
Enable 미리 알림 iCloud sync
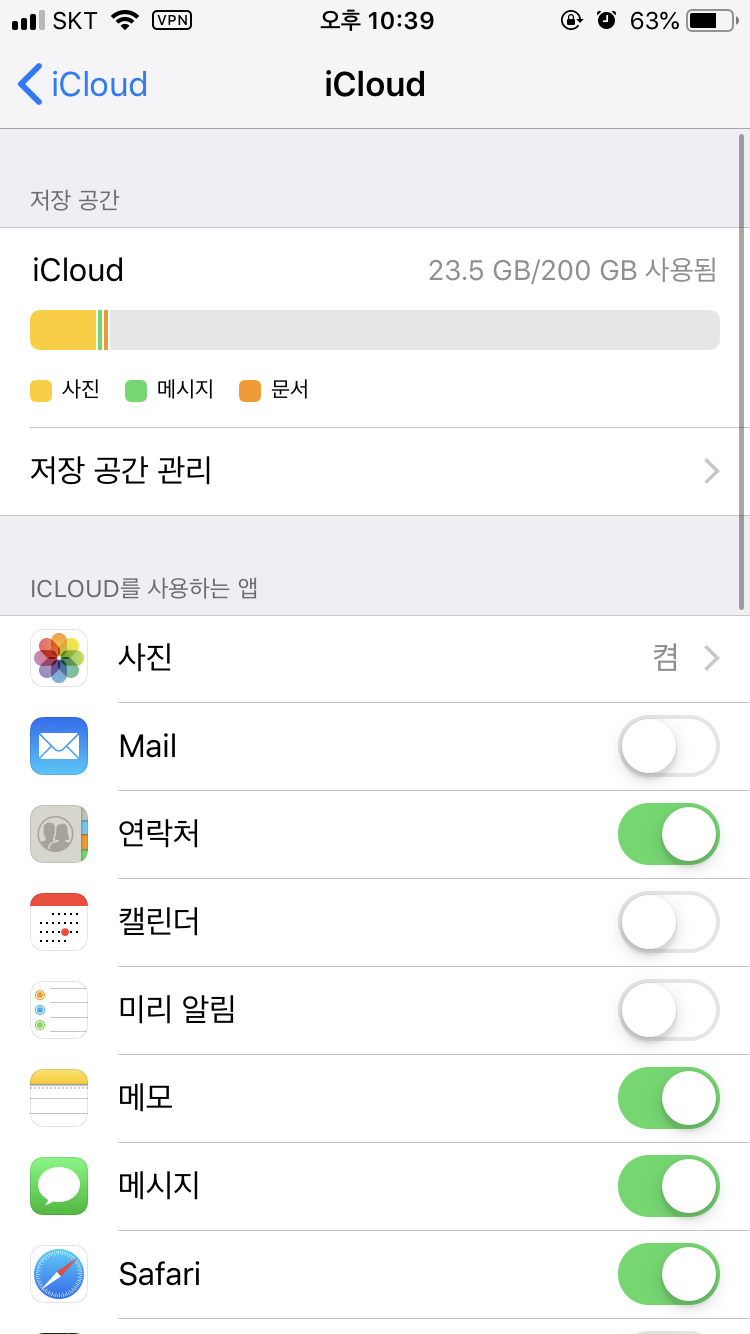pyautogui.click(x=668, y=1010)
